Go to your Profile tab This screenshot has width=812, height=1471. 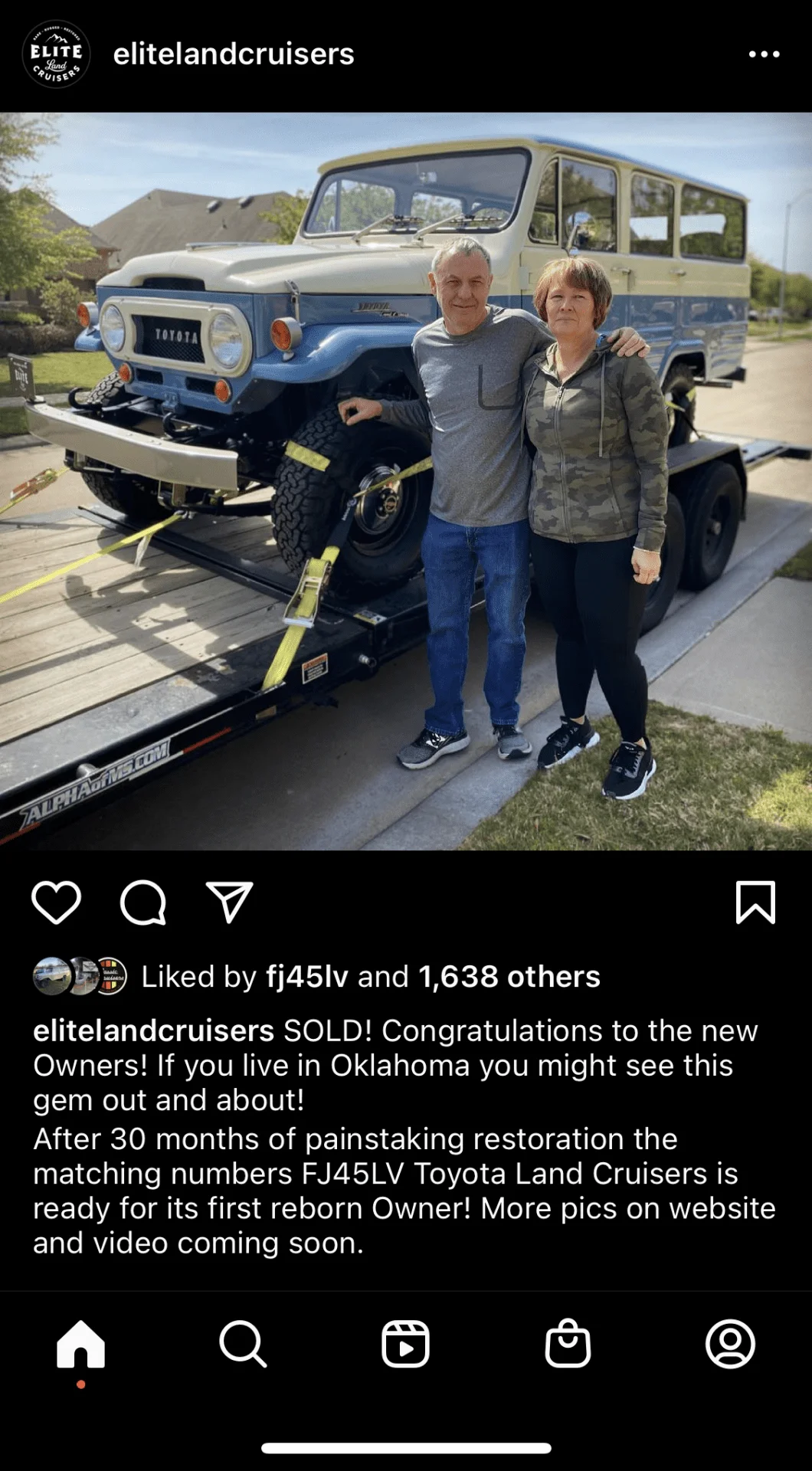[x=730, y=1344]
